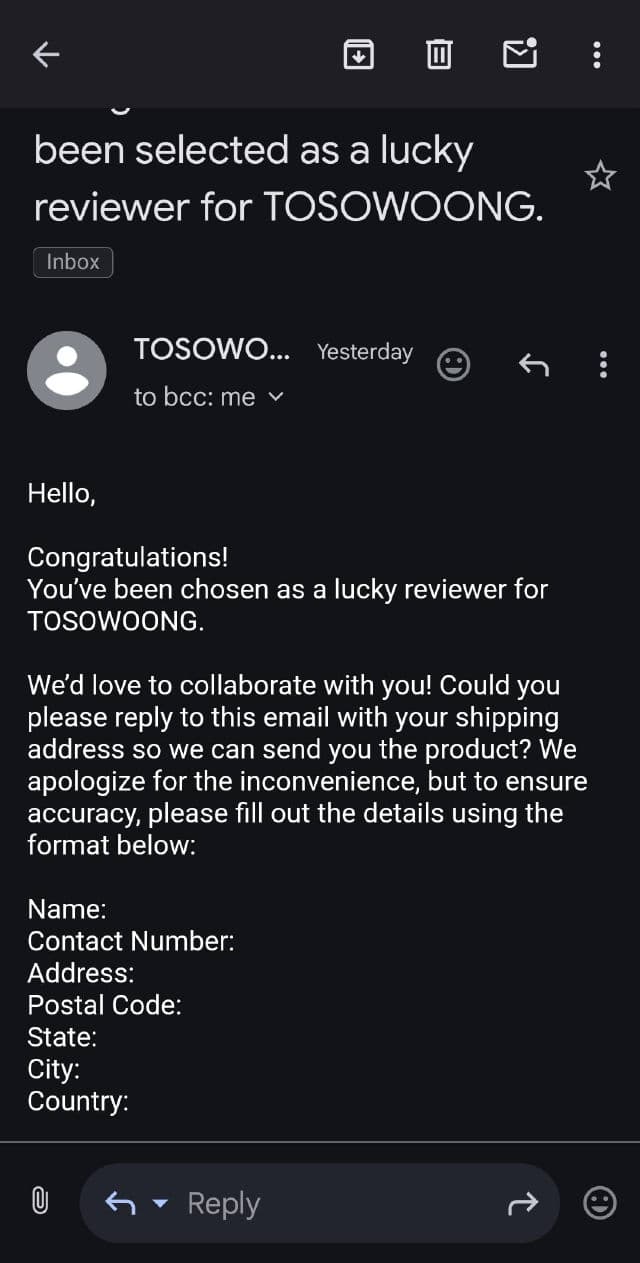
Task: Tap the Inbox label chip
Action: pyautogui.click(x=73, y=262)
